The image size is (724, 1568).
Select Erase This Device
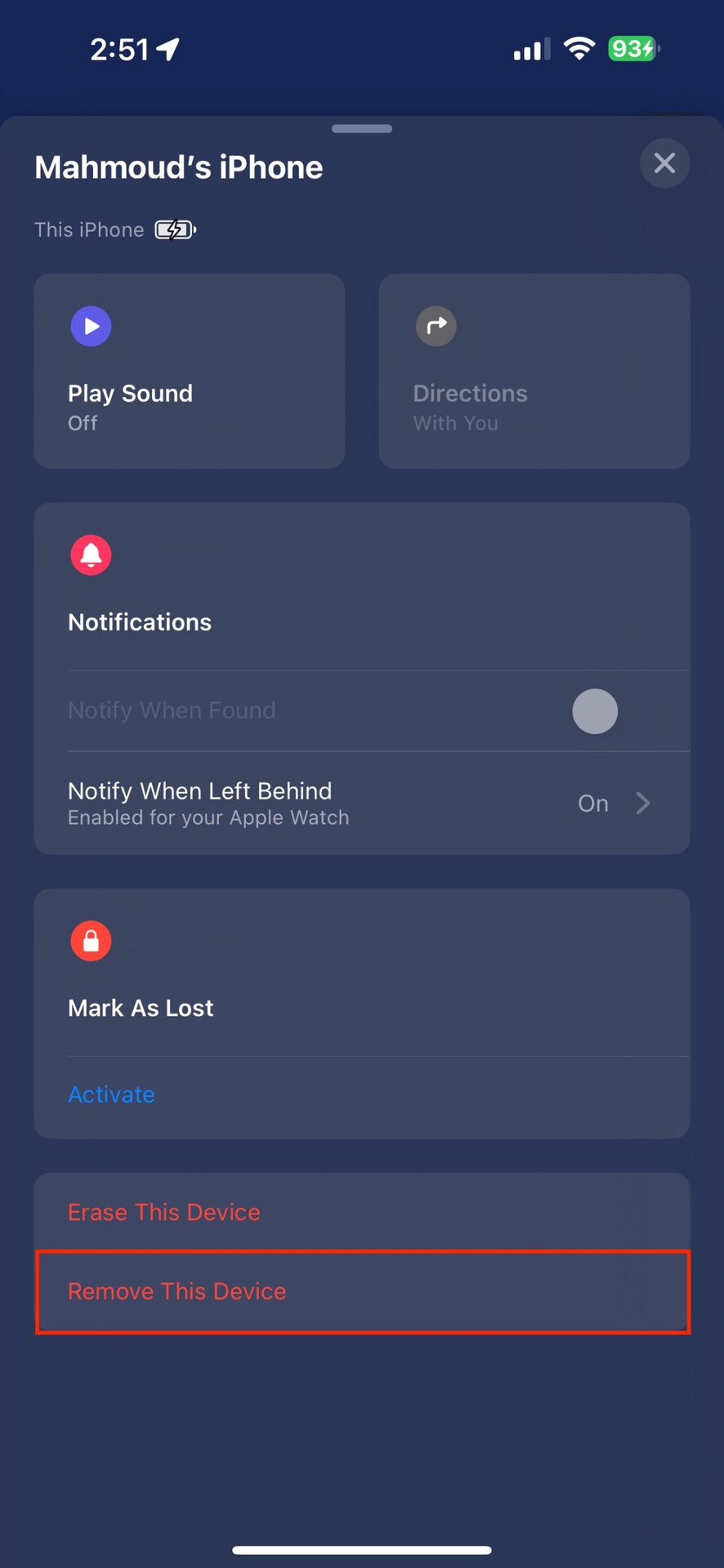pyautogui.click(x=164, y=1212)
